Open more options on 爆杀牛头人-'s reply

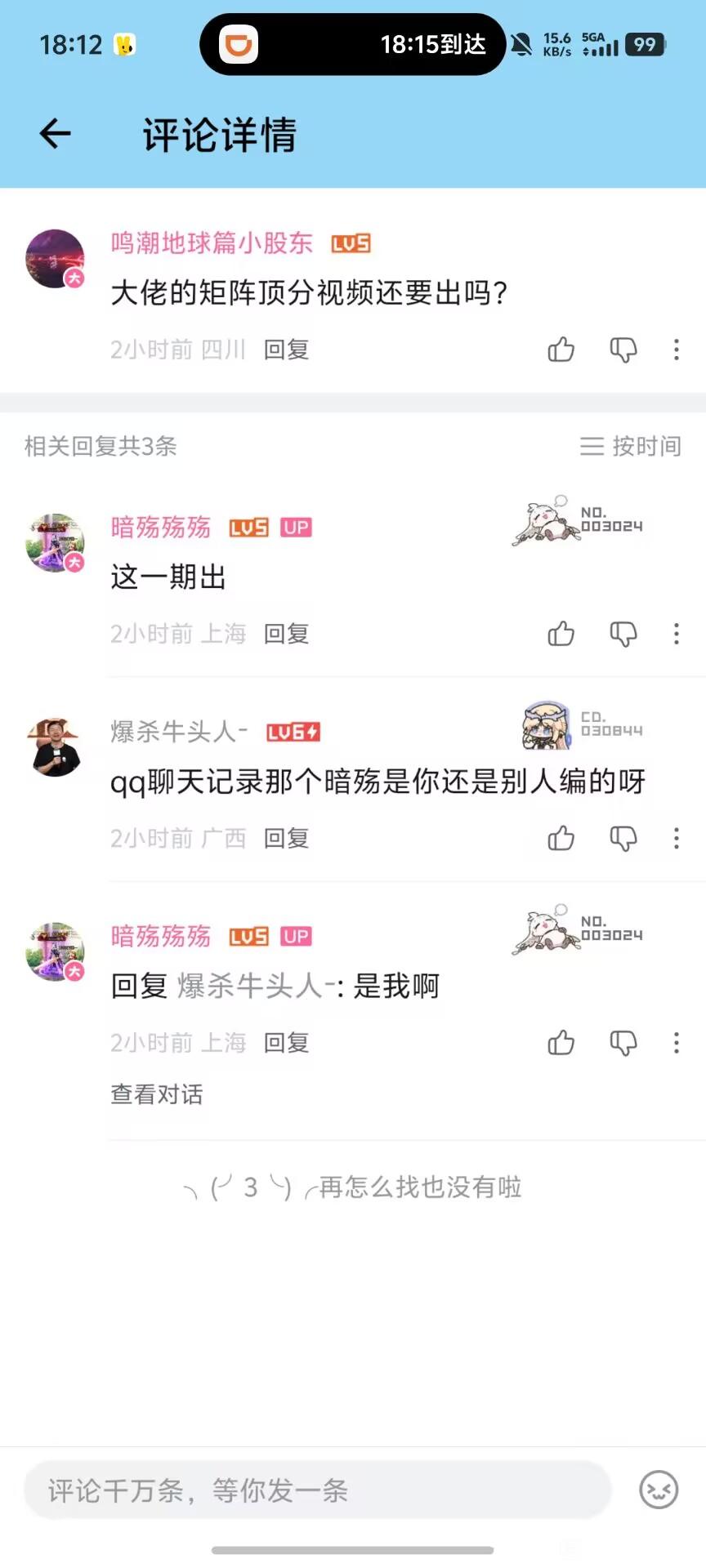pyautogui.click(x=676, y=838)
